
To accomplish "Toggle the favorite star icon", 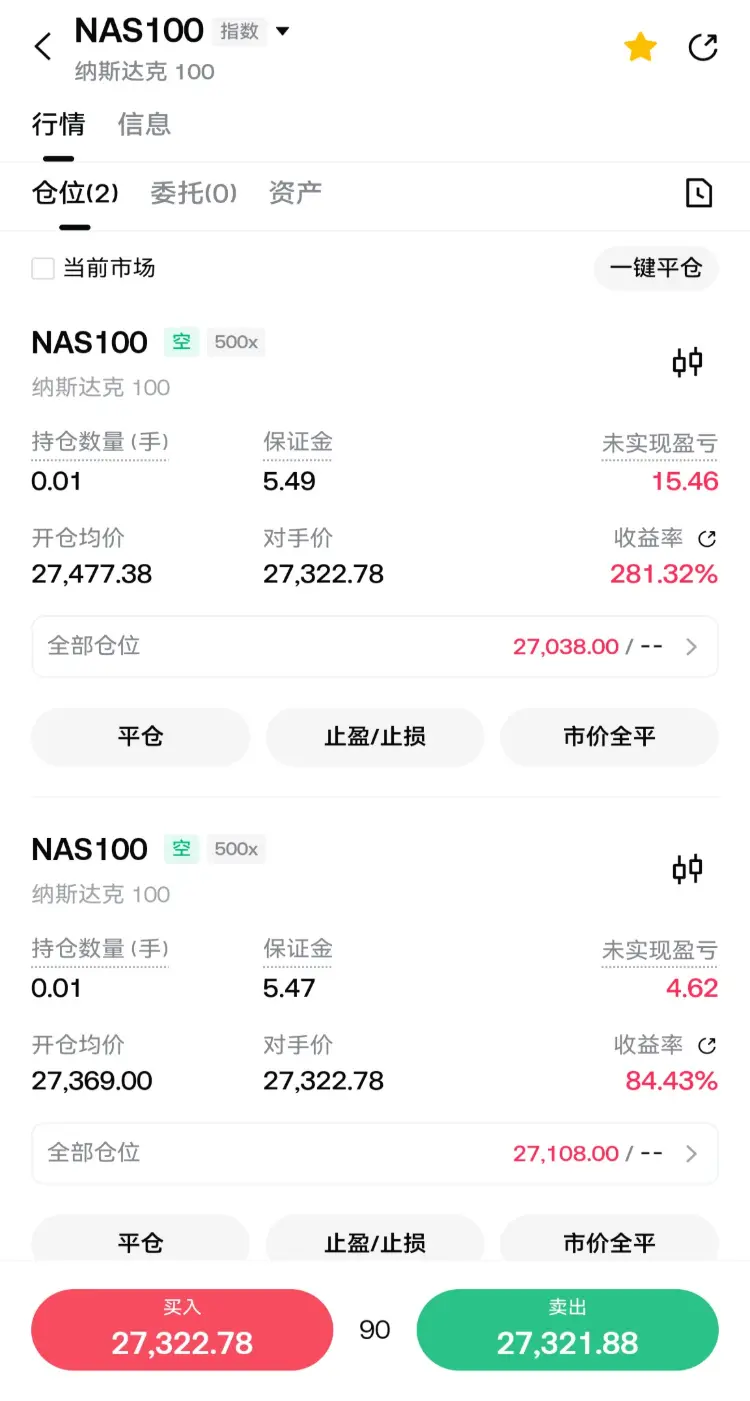I will (640, 47).
